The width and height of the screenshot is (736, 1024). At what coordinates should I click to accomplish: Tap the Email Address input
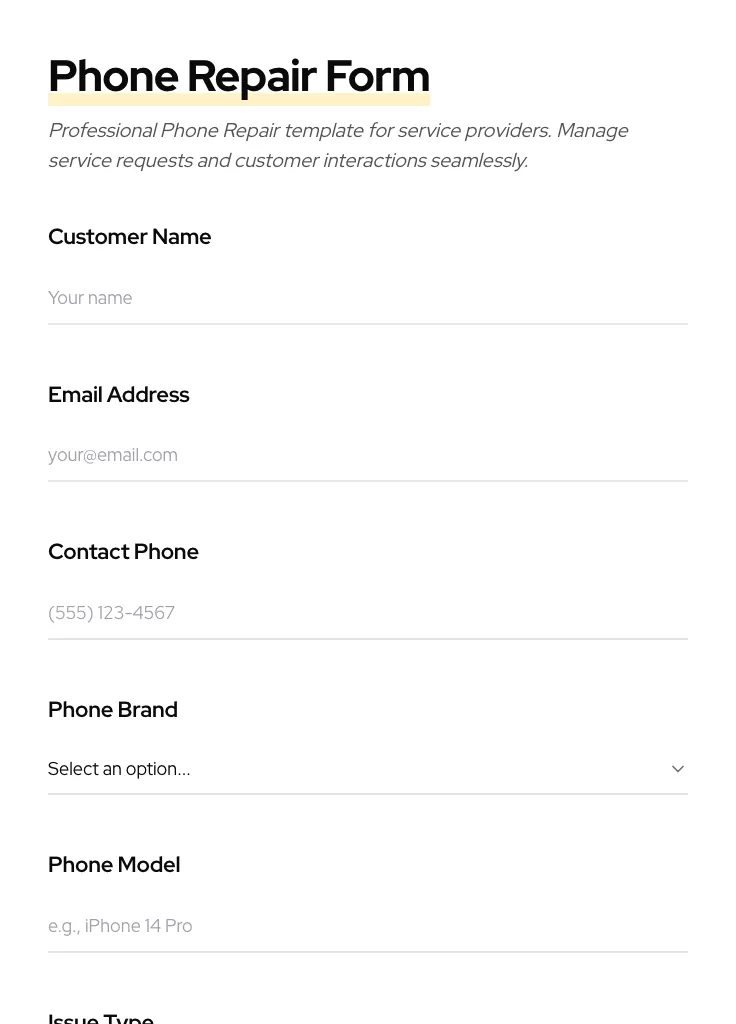click(x=367, y=455)
